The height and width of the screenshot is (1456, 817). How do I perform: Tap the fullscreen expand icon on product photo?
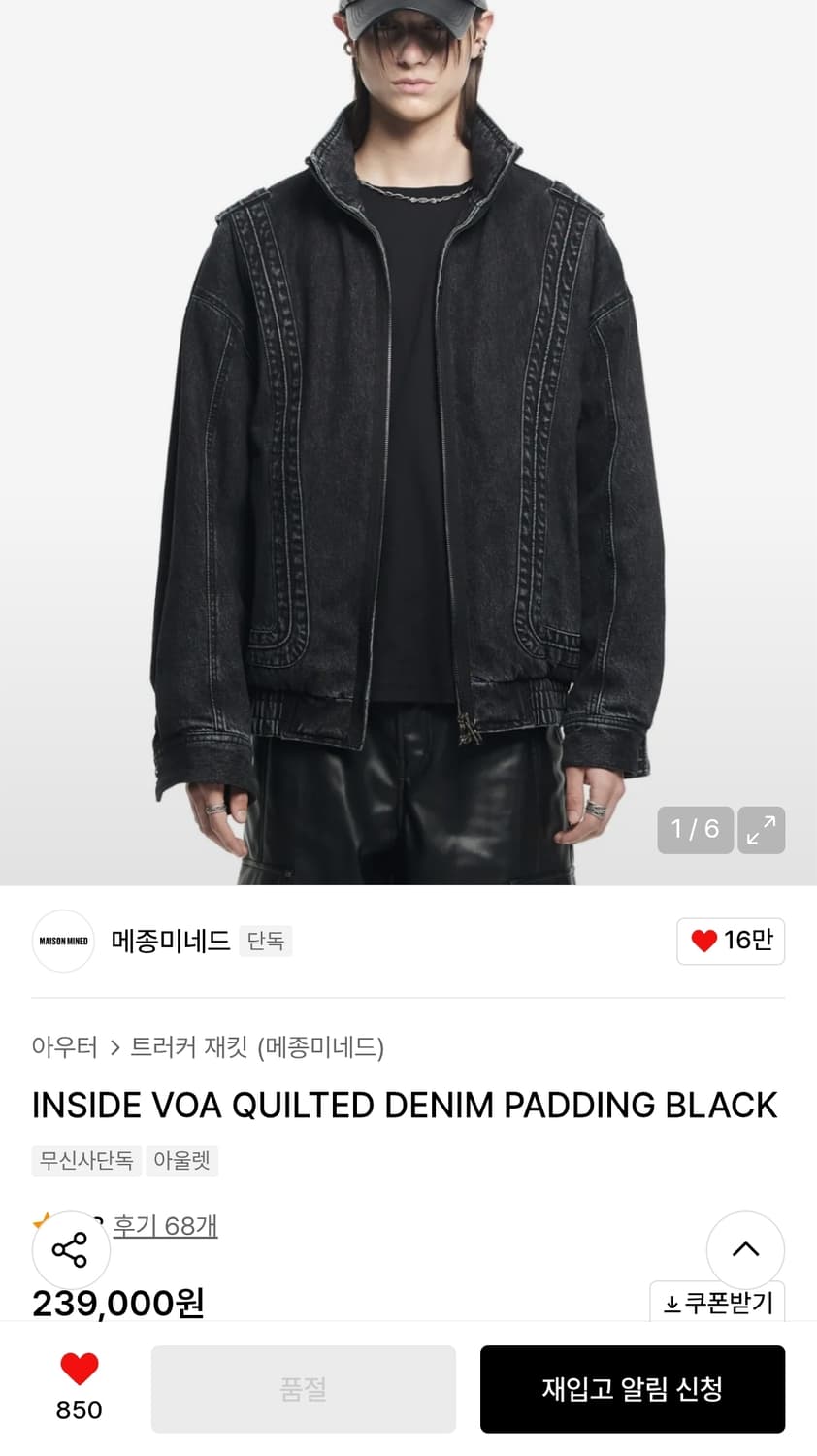tap(762, 830)
